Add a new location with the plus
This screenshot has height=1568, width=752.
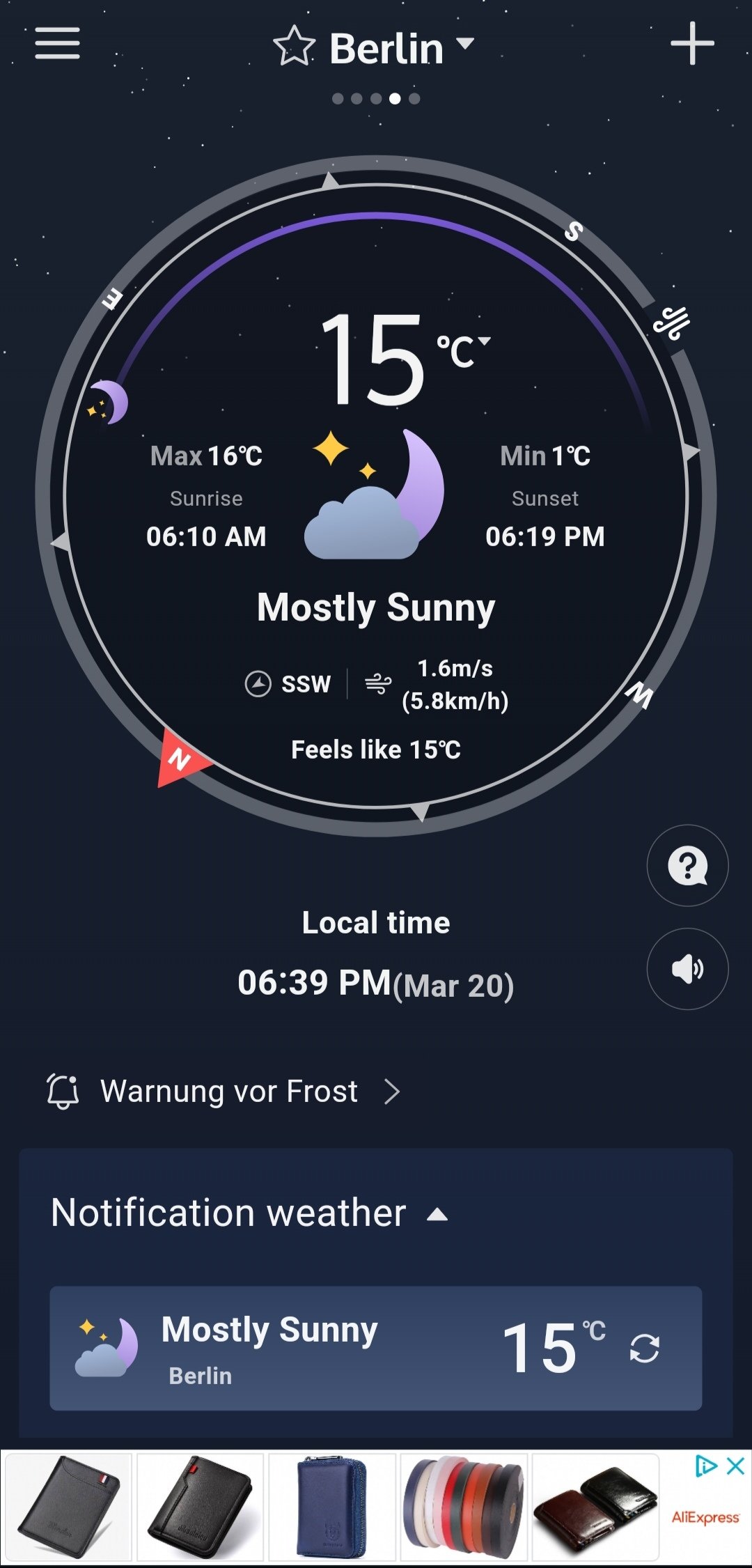[692, 44]
